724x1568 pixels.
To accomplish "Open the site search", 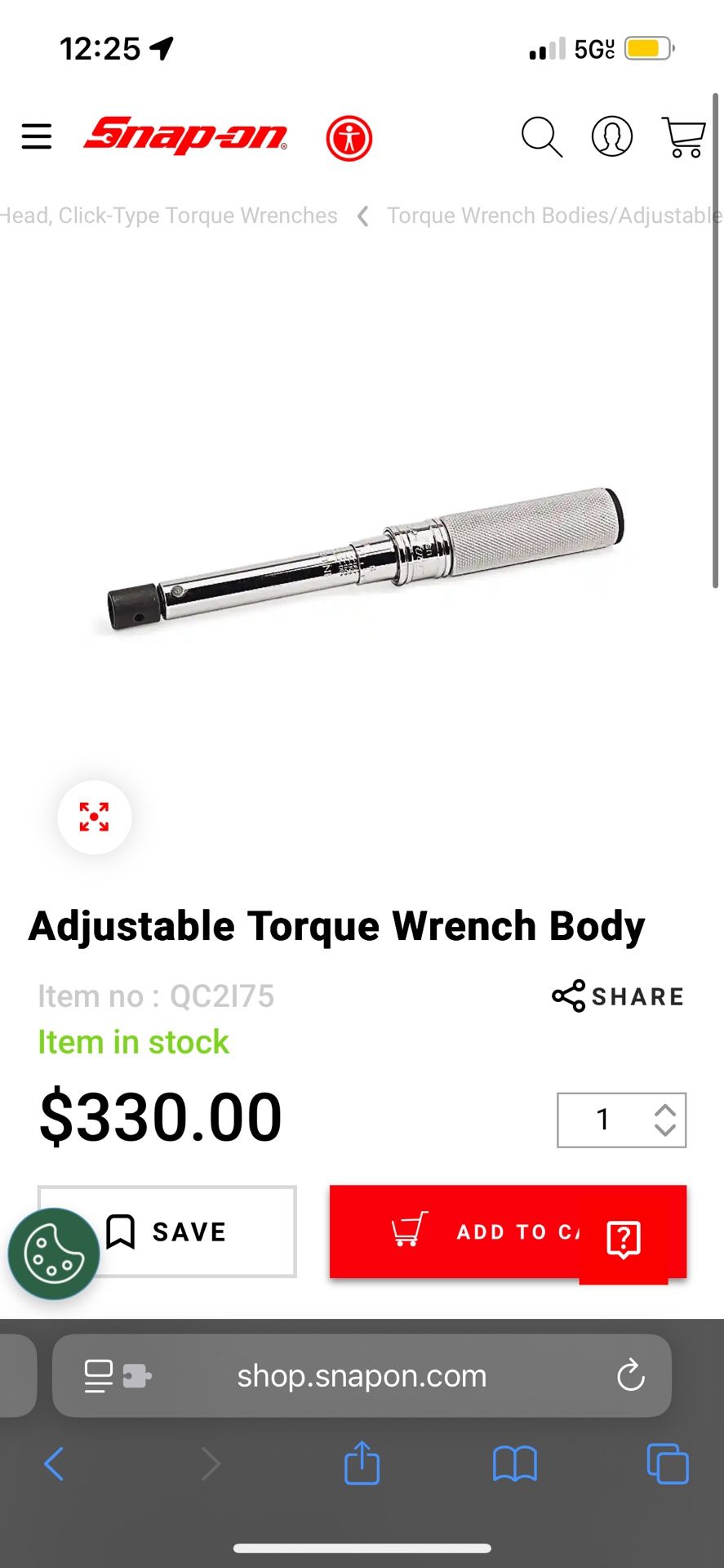I will (542, 138).
